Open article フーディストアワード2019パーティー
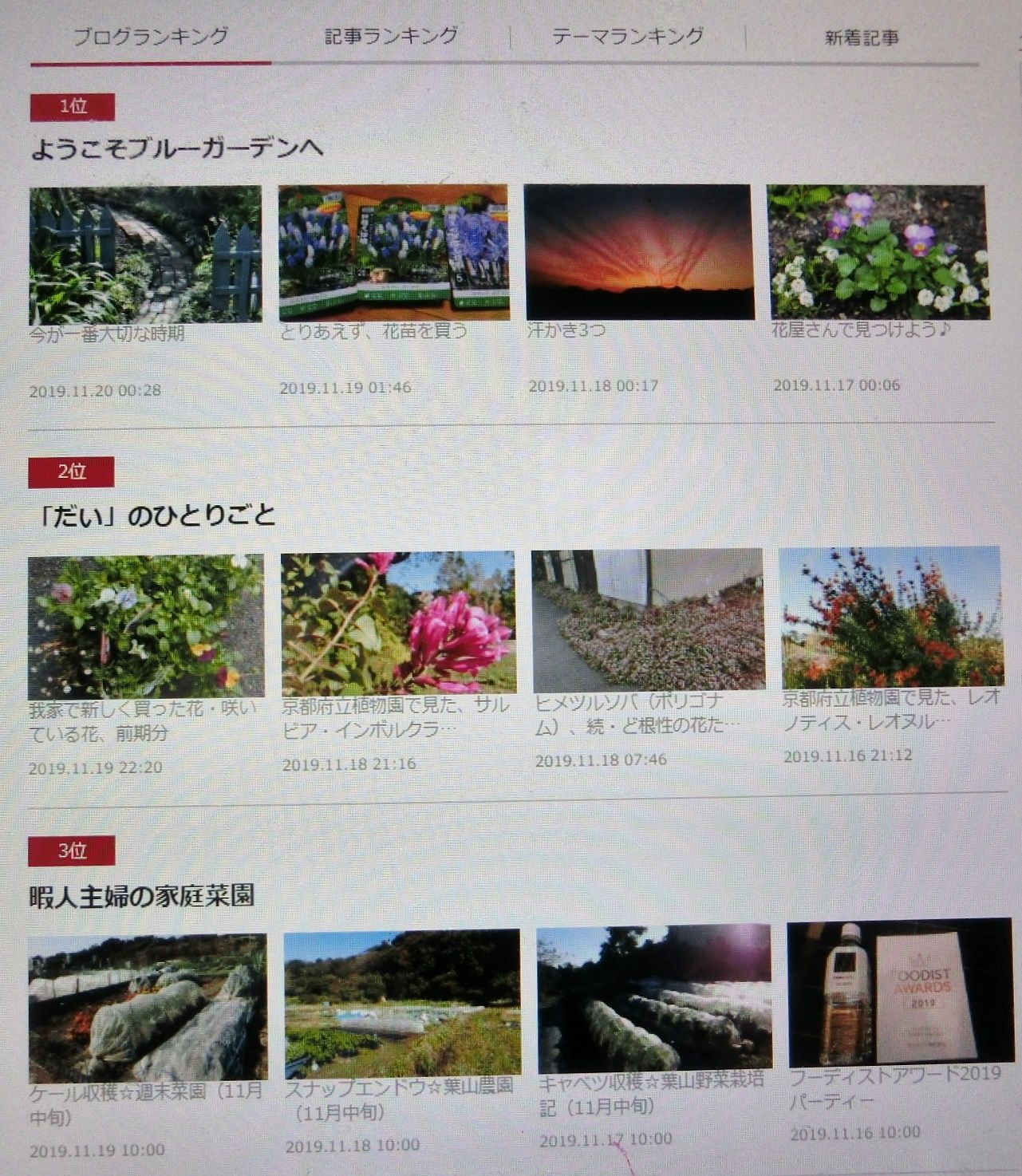1022x1176 pixels. pos(894,1087)
